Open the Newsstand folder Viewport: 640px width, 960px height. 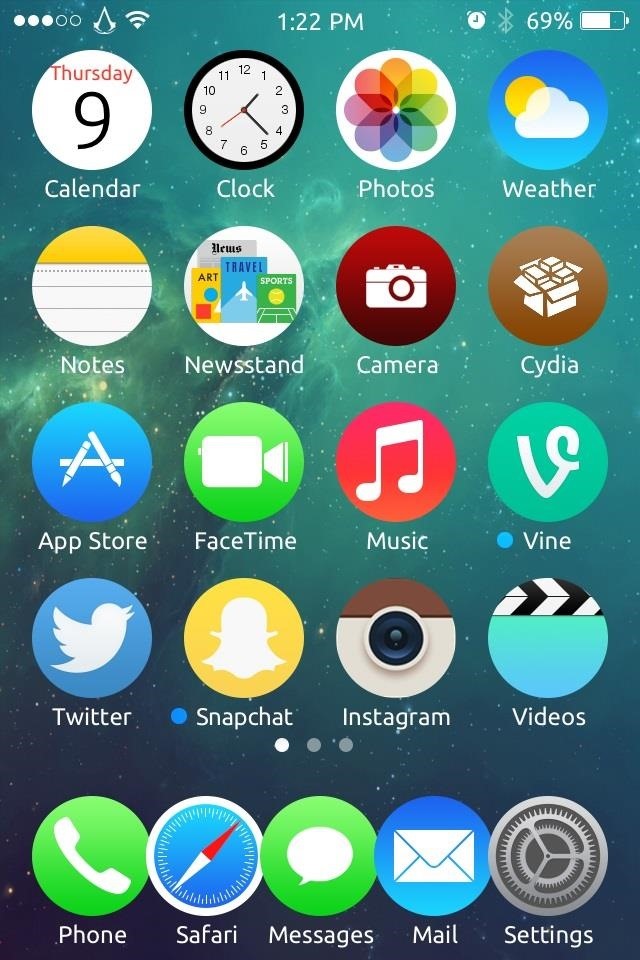point(244,286)
